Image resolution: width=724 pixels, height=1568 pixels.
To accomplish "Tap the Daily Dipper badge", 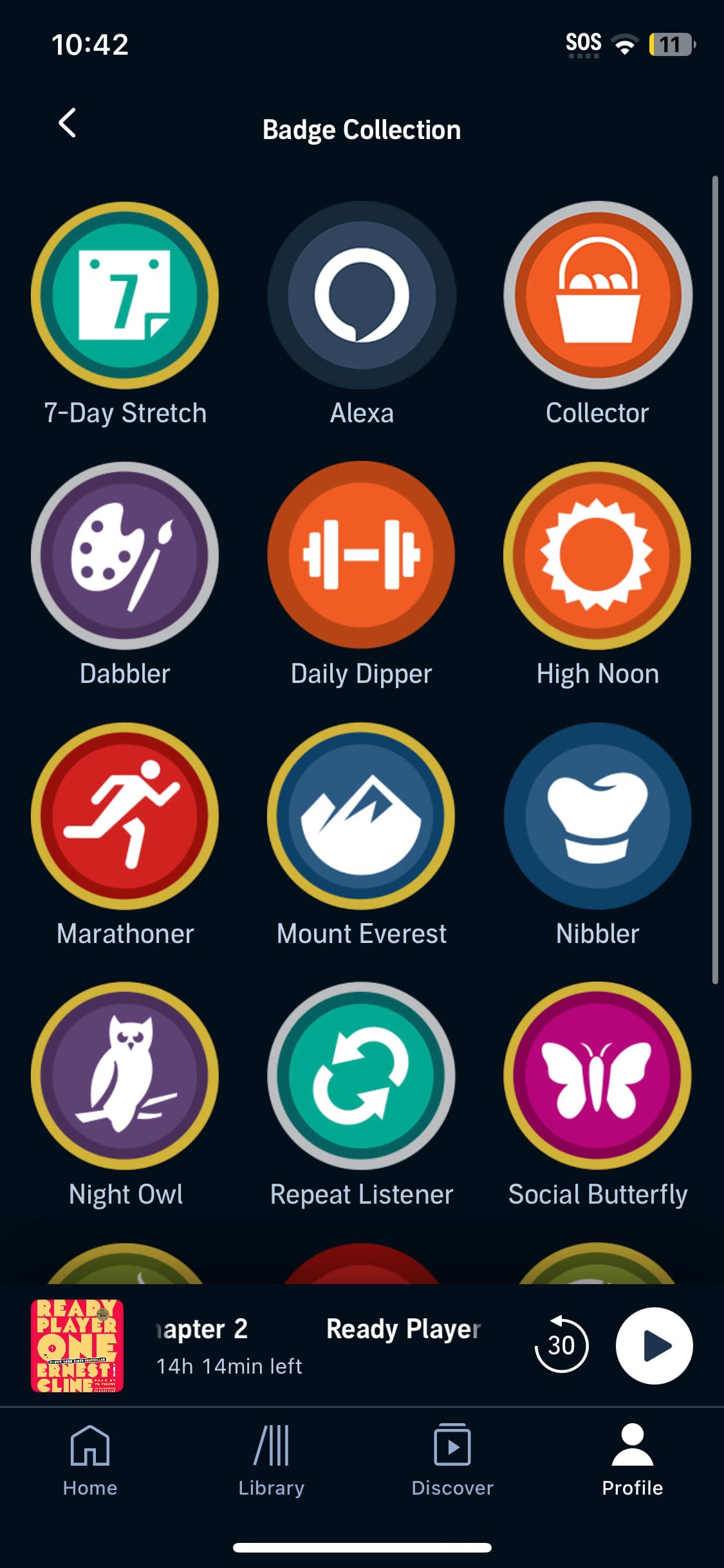I will 362,555.
